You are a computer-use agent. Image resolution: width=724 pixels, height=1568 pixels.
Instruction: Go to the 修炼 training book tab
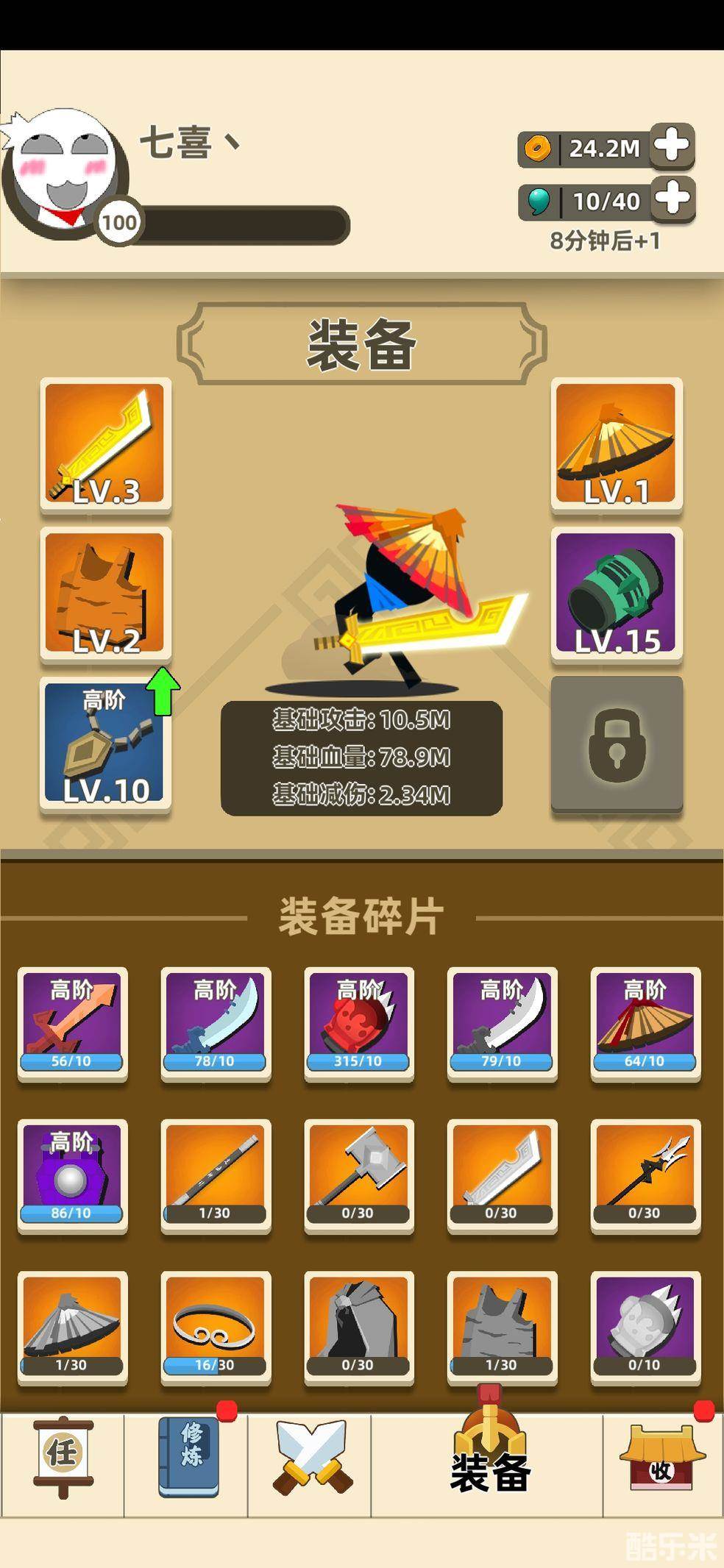(188, 1456)
